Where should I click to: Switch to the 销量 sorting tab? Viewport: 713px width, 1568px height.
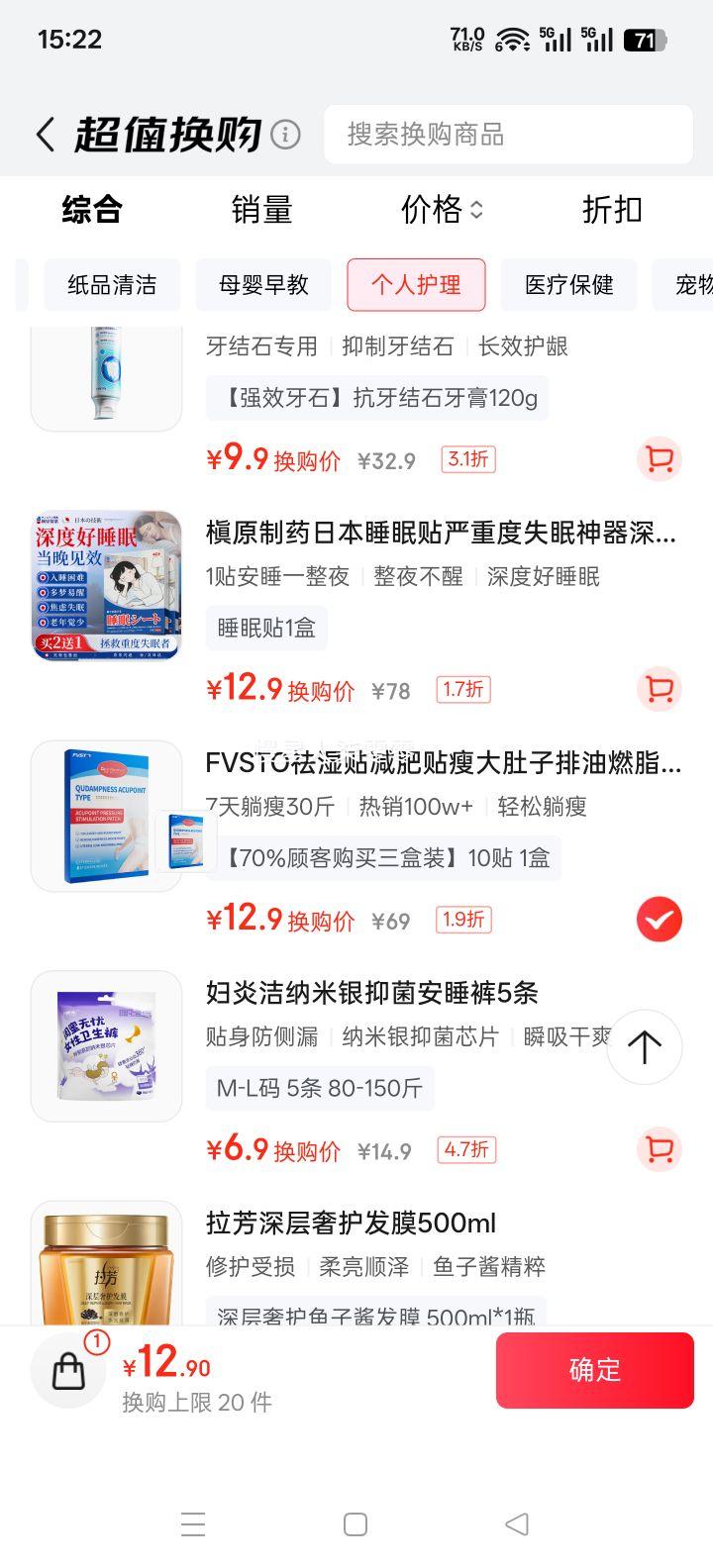262,210
